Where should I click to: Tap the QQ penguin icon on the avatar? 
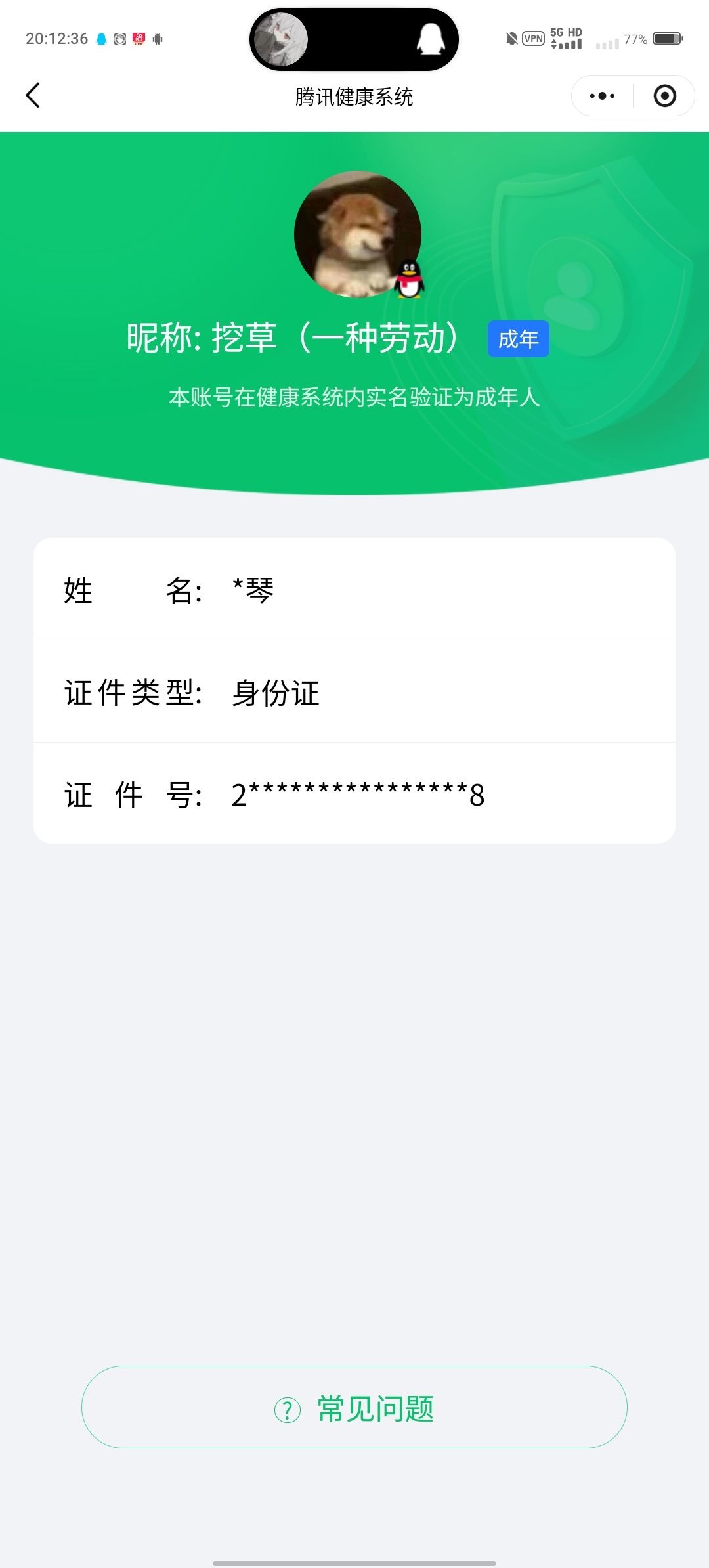point(410,279)
